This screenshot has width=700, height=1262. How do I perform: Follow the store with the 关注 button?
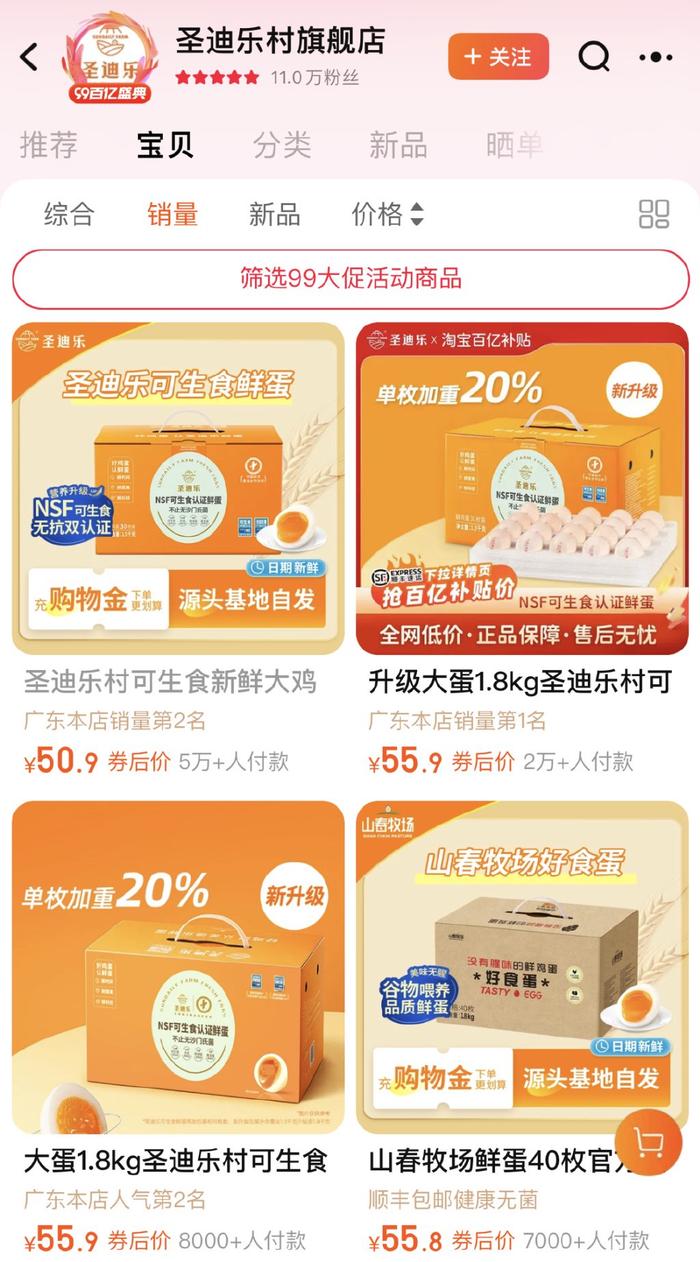coord(498,56)
